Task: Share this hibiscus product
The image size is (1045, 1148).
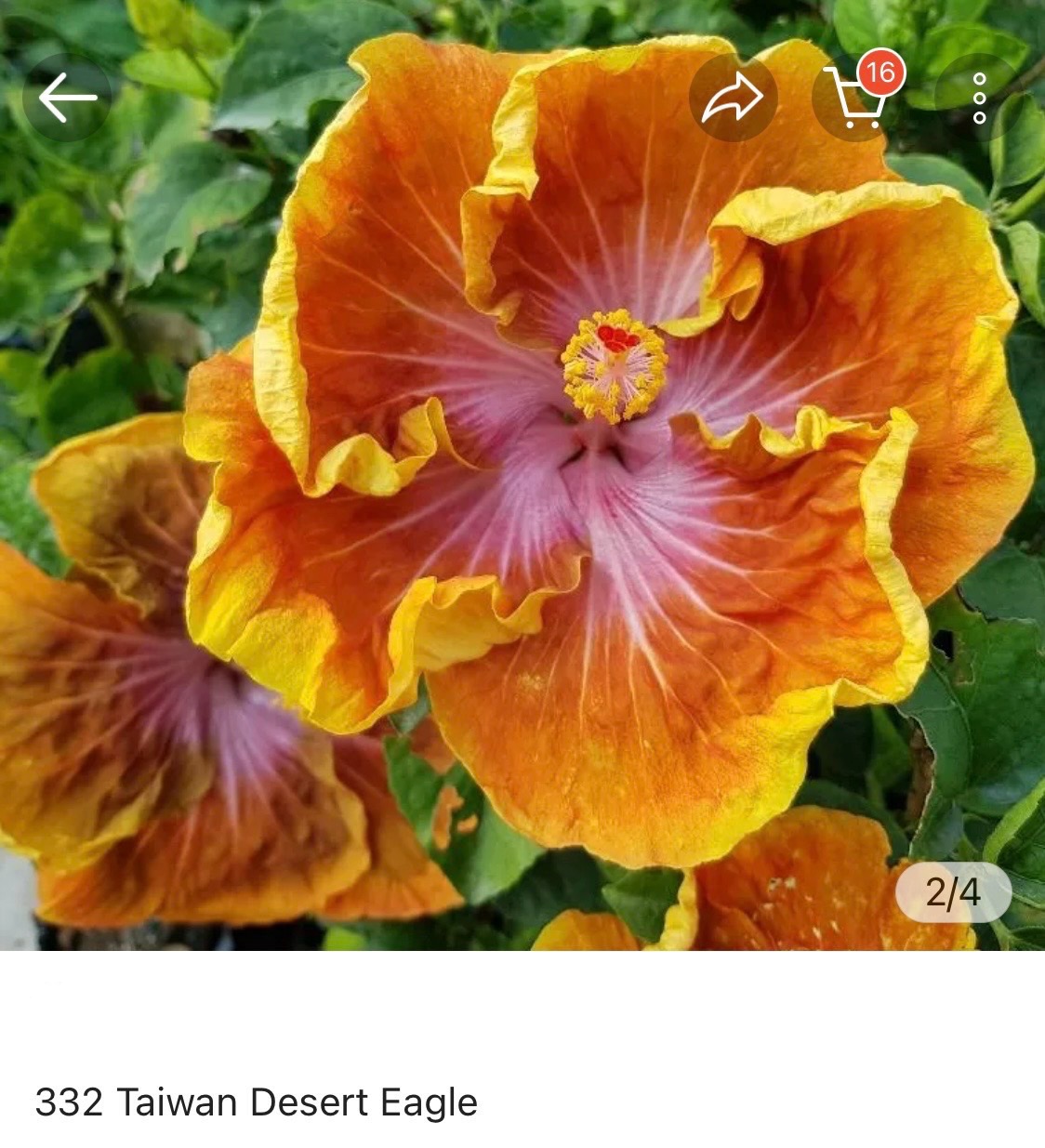Action: click(x=733, y=98)
